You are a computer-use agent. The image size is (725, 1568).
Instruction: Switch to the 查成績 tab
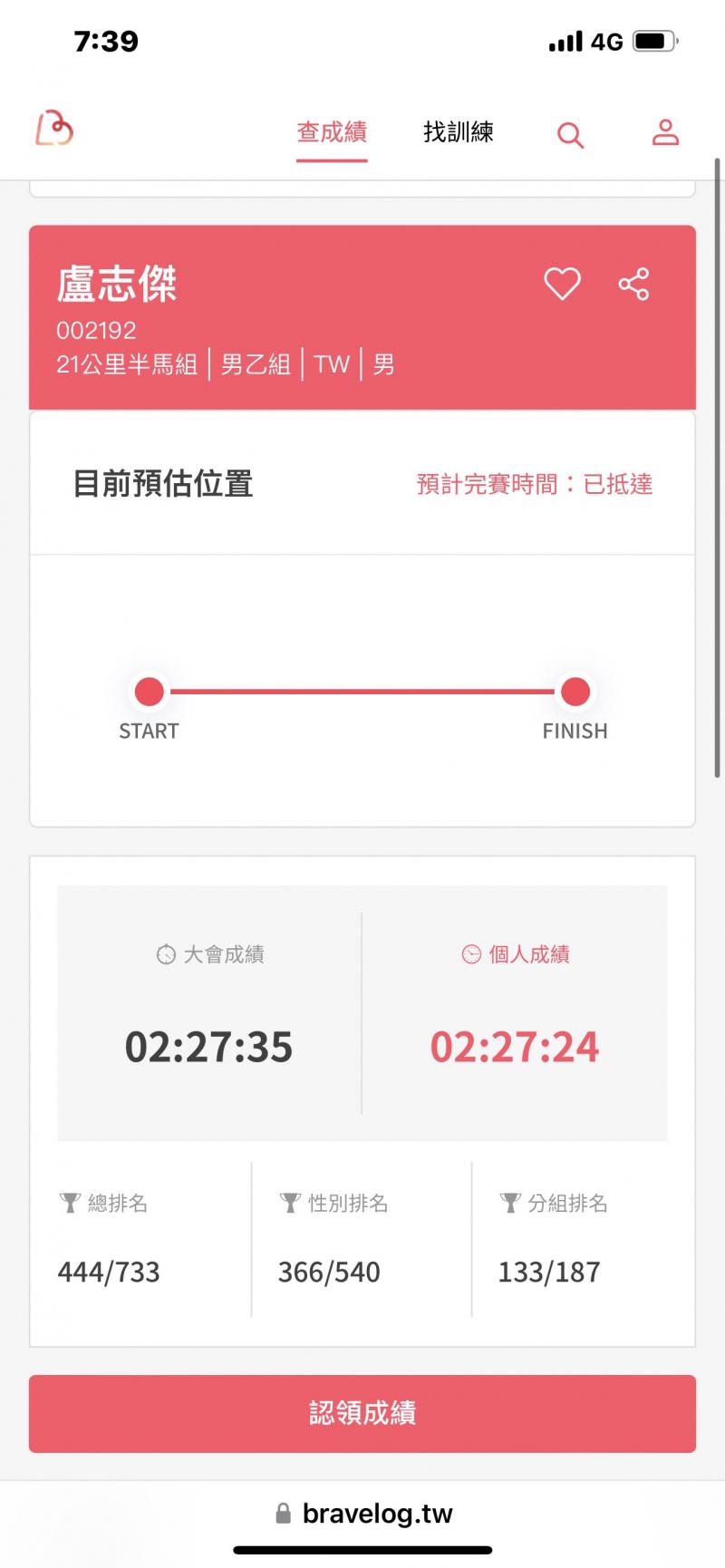332,132
